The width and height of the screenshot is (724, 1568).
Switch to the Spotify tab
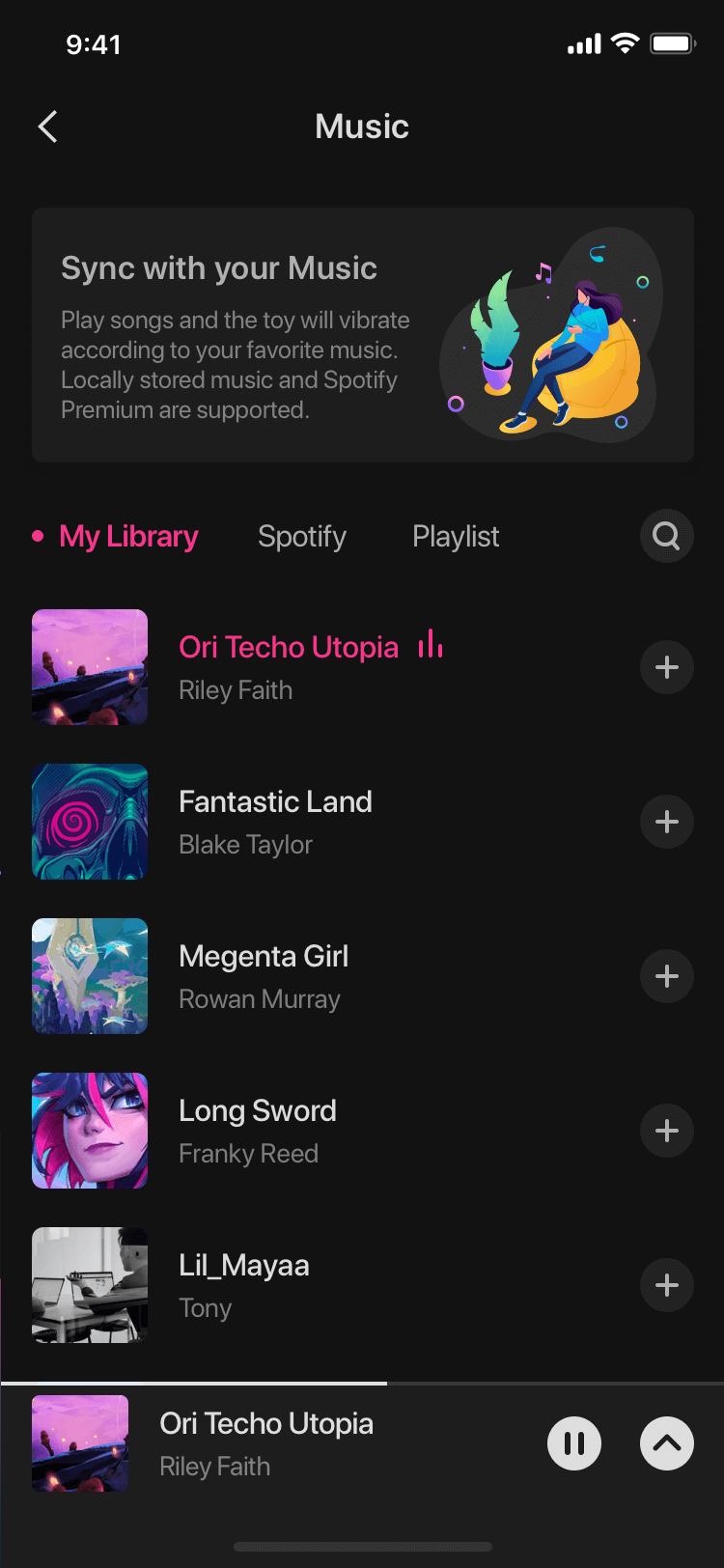[302, 536]
